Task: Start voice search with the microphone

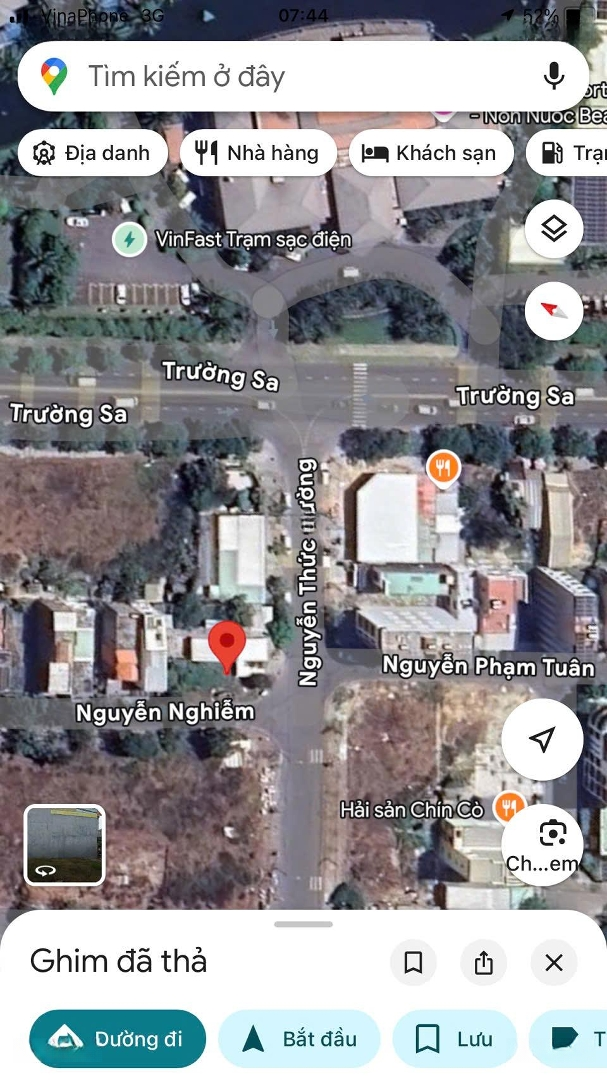Action: pos(553,76)
